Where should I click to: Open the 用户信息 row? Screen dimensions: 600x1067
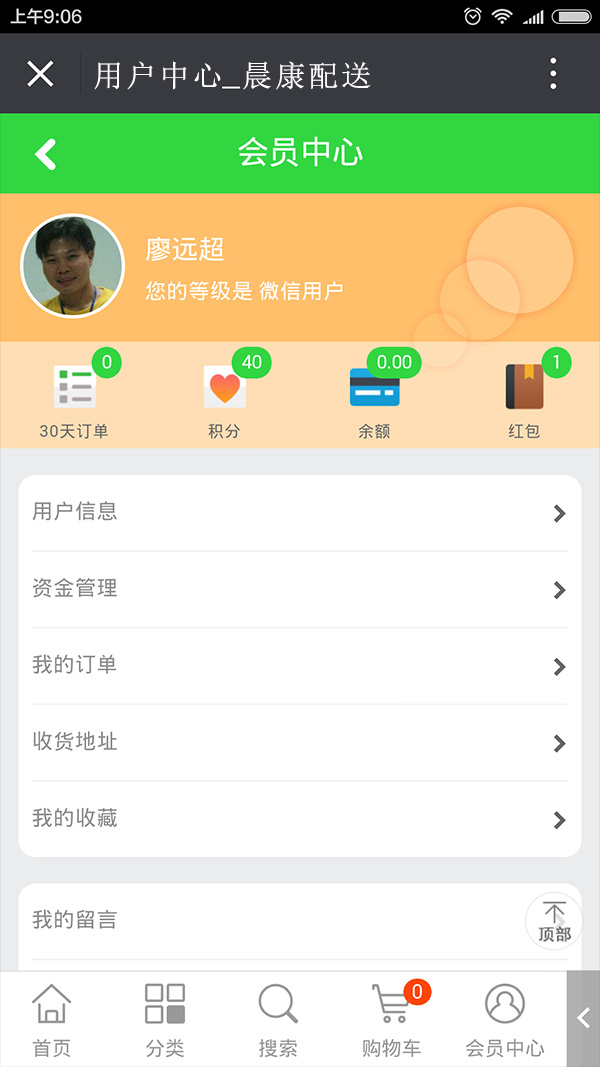(300, 513)
